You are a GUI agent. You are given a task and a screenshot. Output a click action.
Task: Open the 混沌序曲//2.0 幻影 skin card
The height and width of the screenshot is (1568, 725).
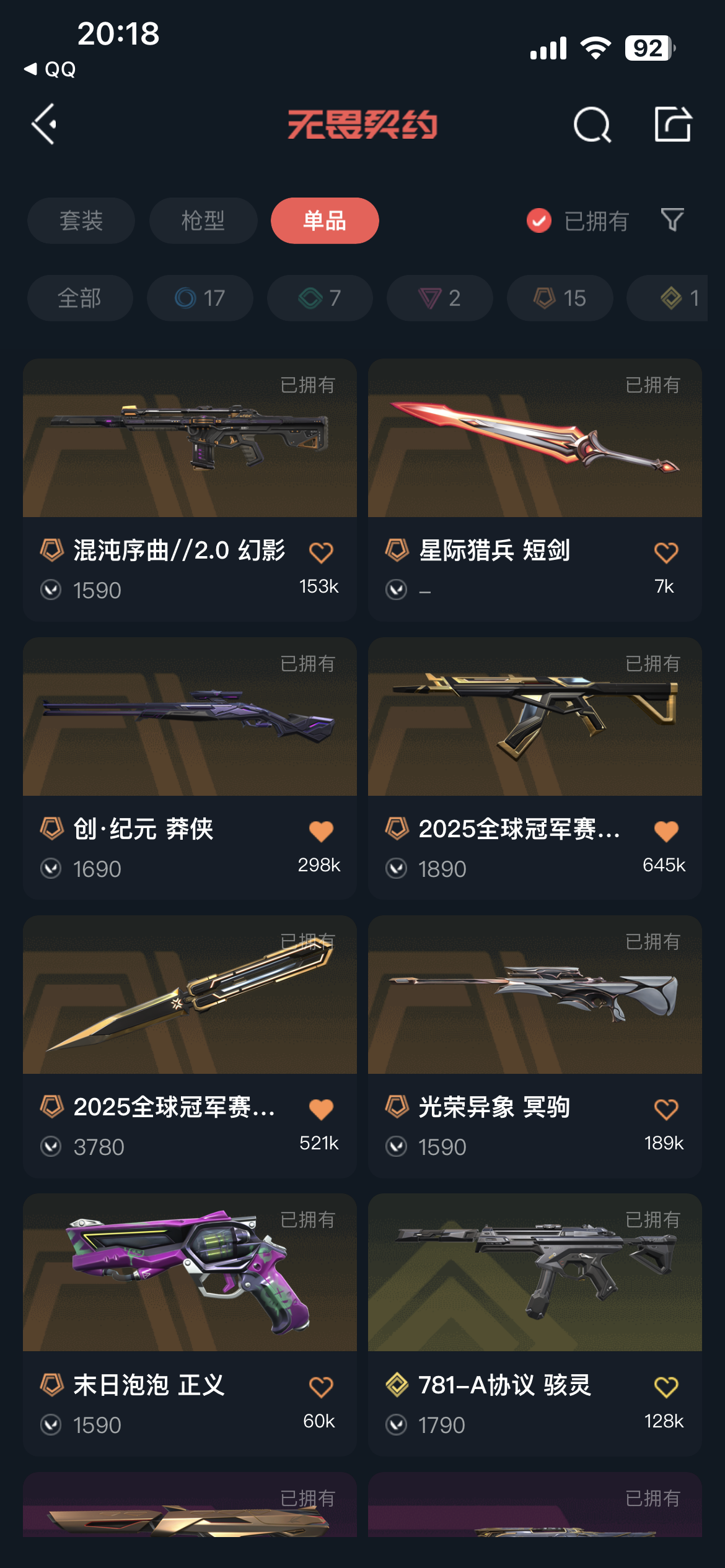(190, 490)
